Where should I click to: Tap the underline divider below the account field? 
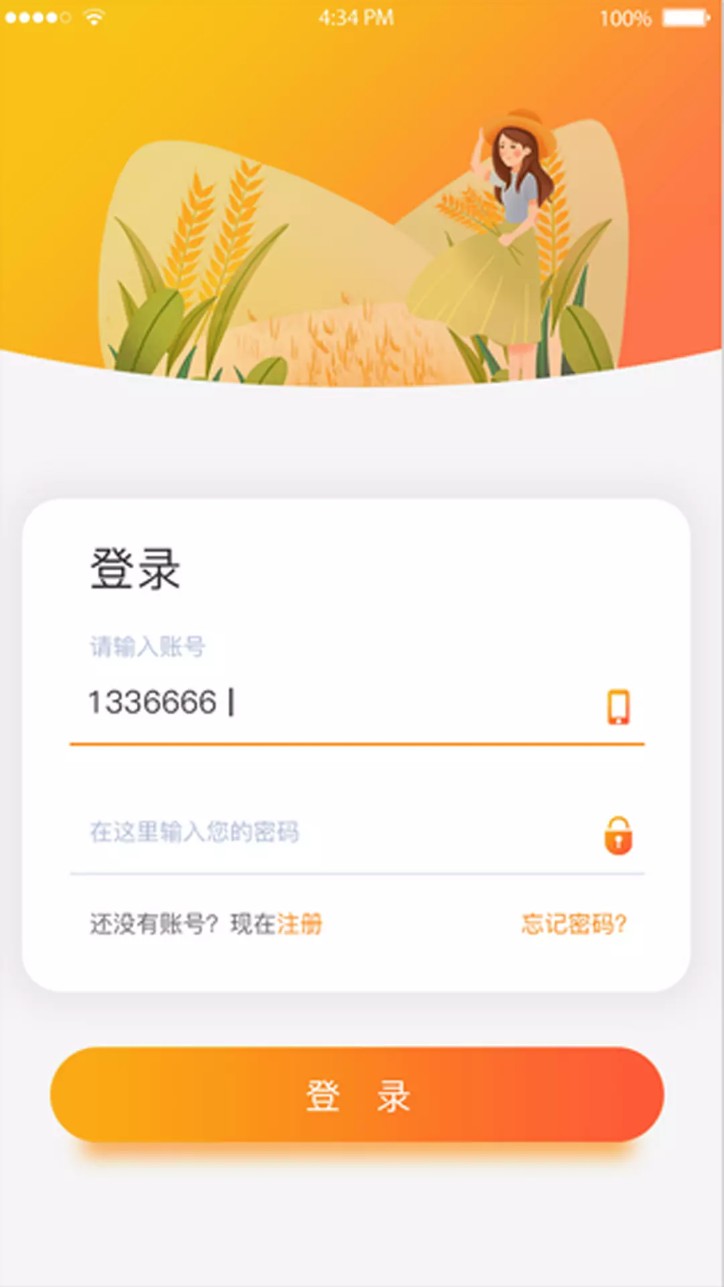(x=357, y=744)
